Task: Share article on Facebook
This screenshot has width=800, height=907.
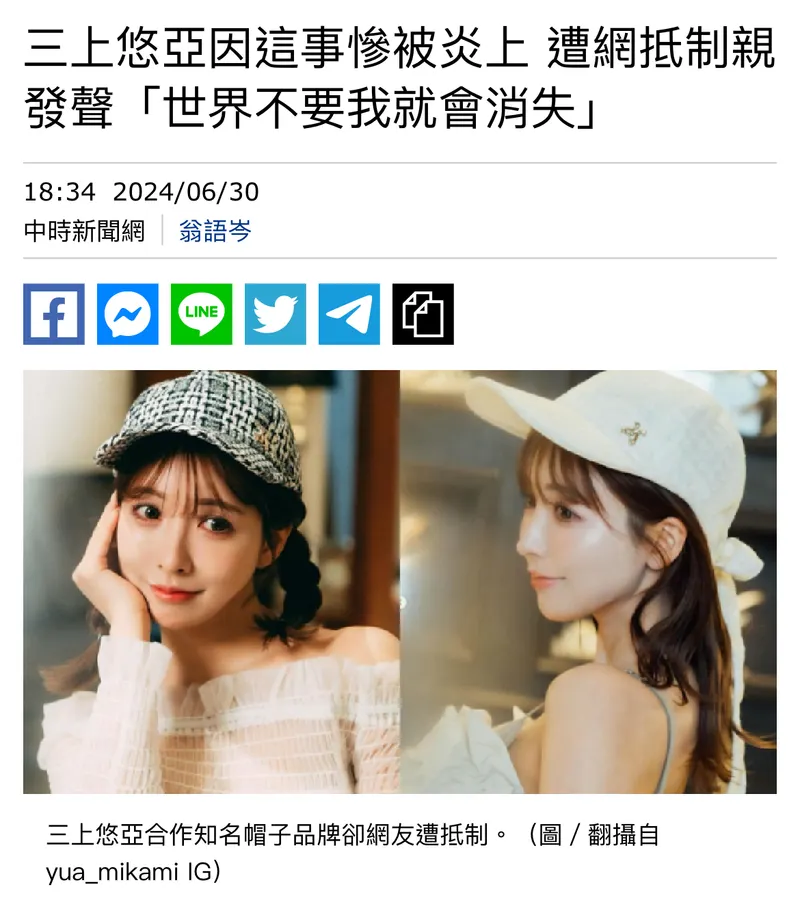Action: [x=54, y=314]
